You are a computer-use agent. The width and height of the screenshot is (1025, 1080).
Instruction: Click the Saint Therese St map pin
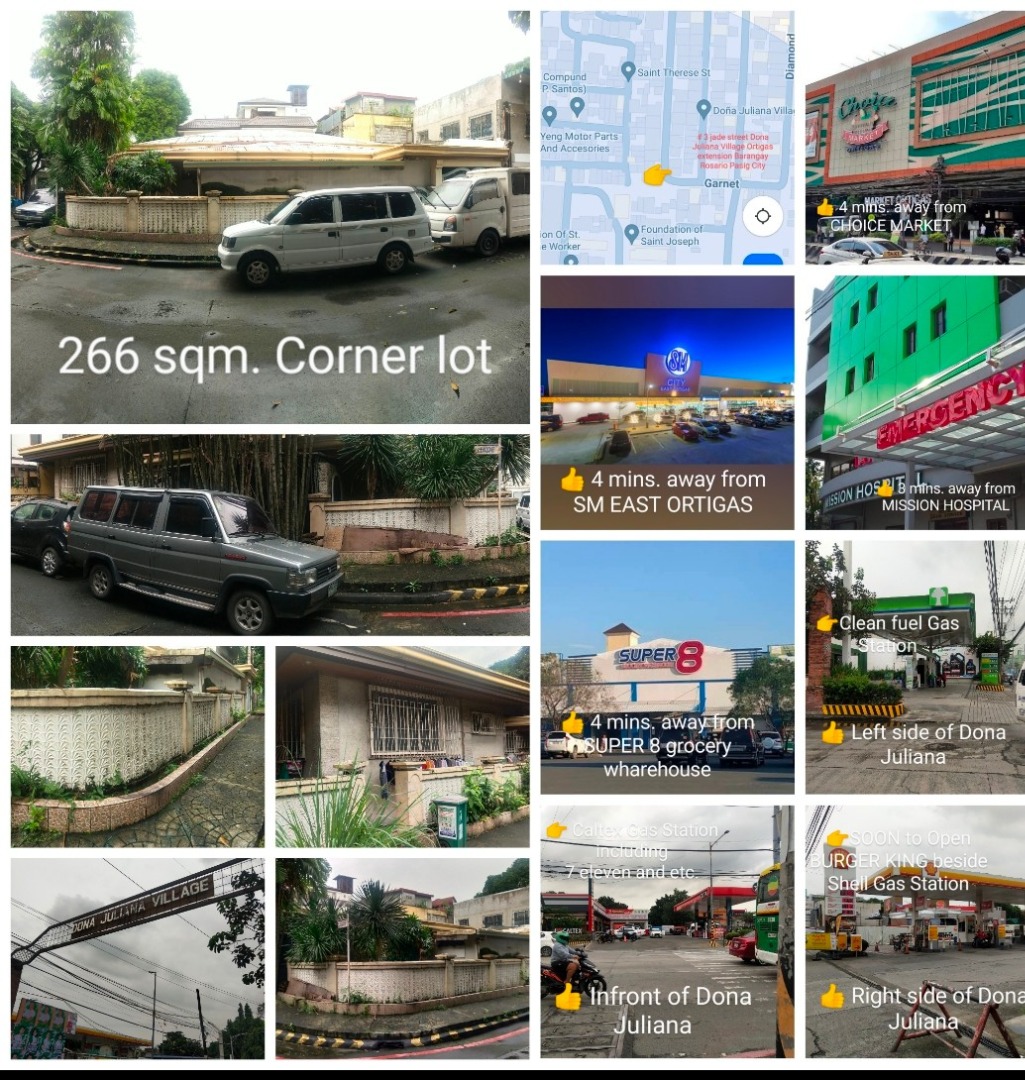coord(628,70)
